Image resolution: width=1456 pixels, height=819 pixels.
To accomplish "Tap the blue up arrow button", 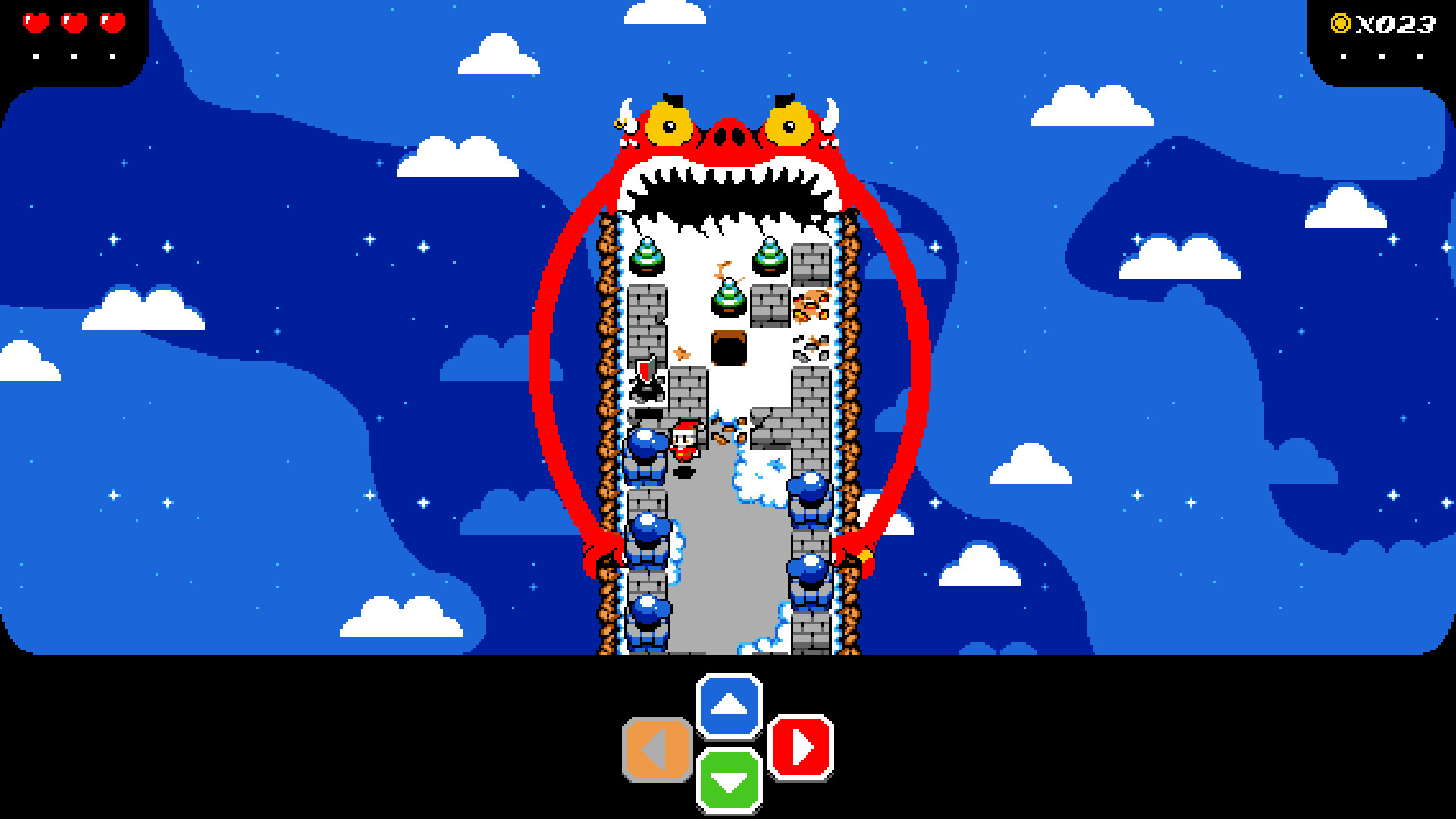I will (x=729, y=705).
